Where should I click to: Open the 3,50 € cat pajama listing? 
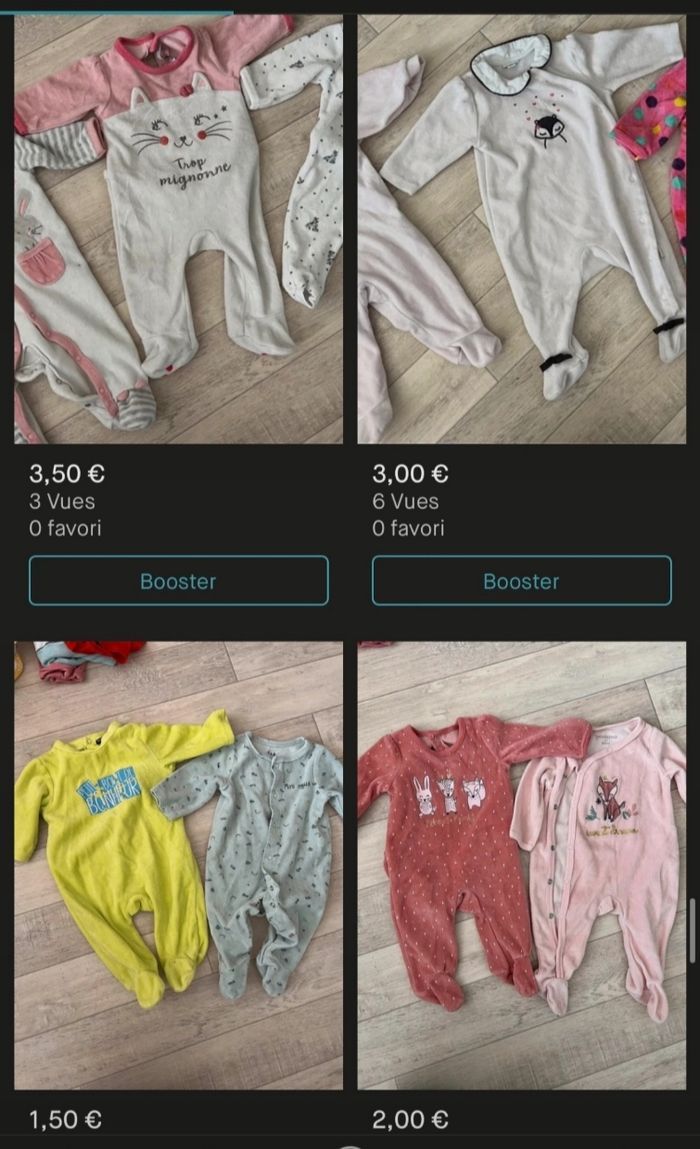click(178, 228)
